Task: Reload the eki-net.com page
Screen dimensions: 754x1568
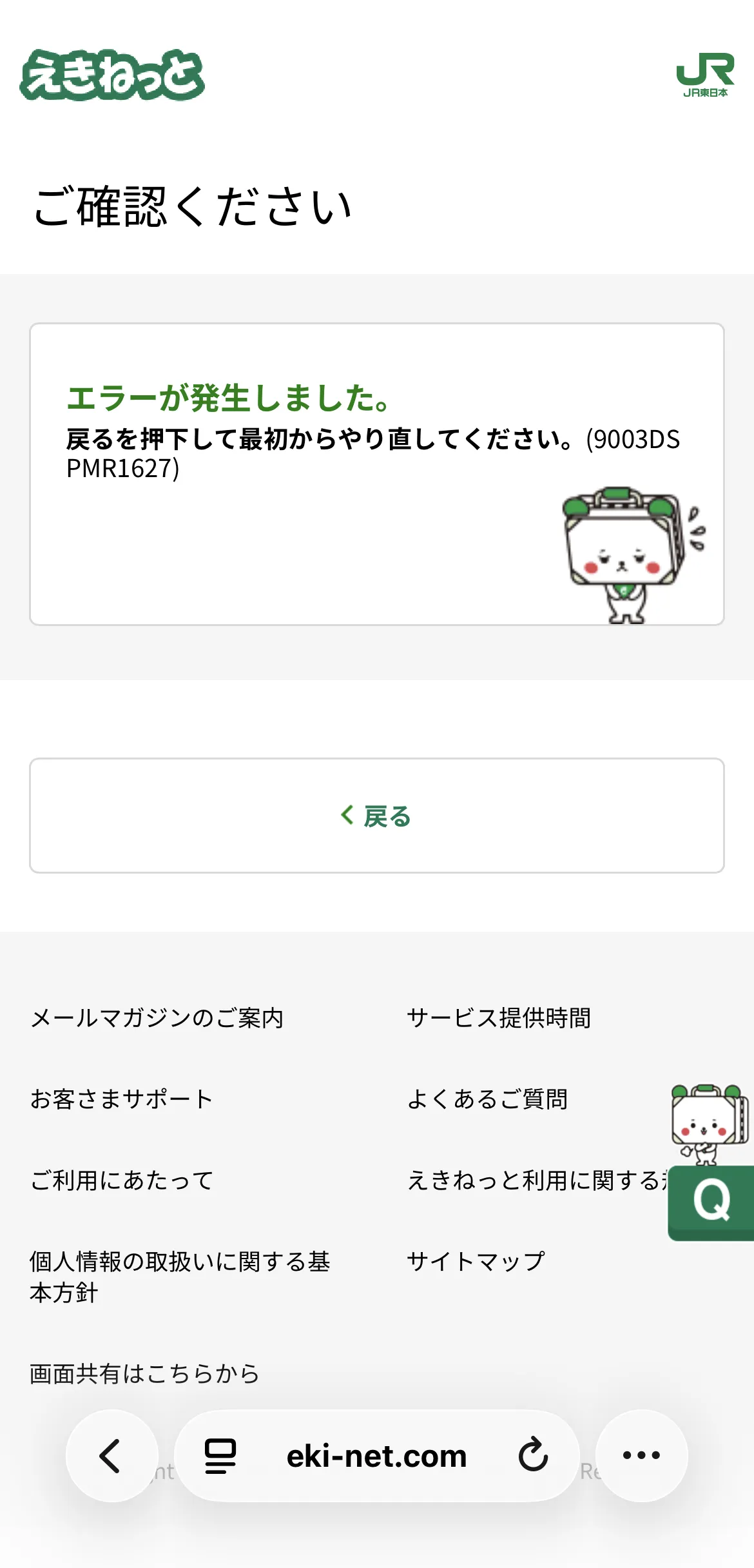Action: pyautogui.click(x=534, y=1456)
